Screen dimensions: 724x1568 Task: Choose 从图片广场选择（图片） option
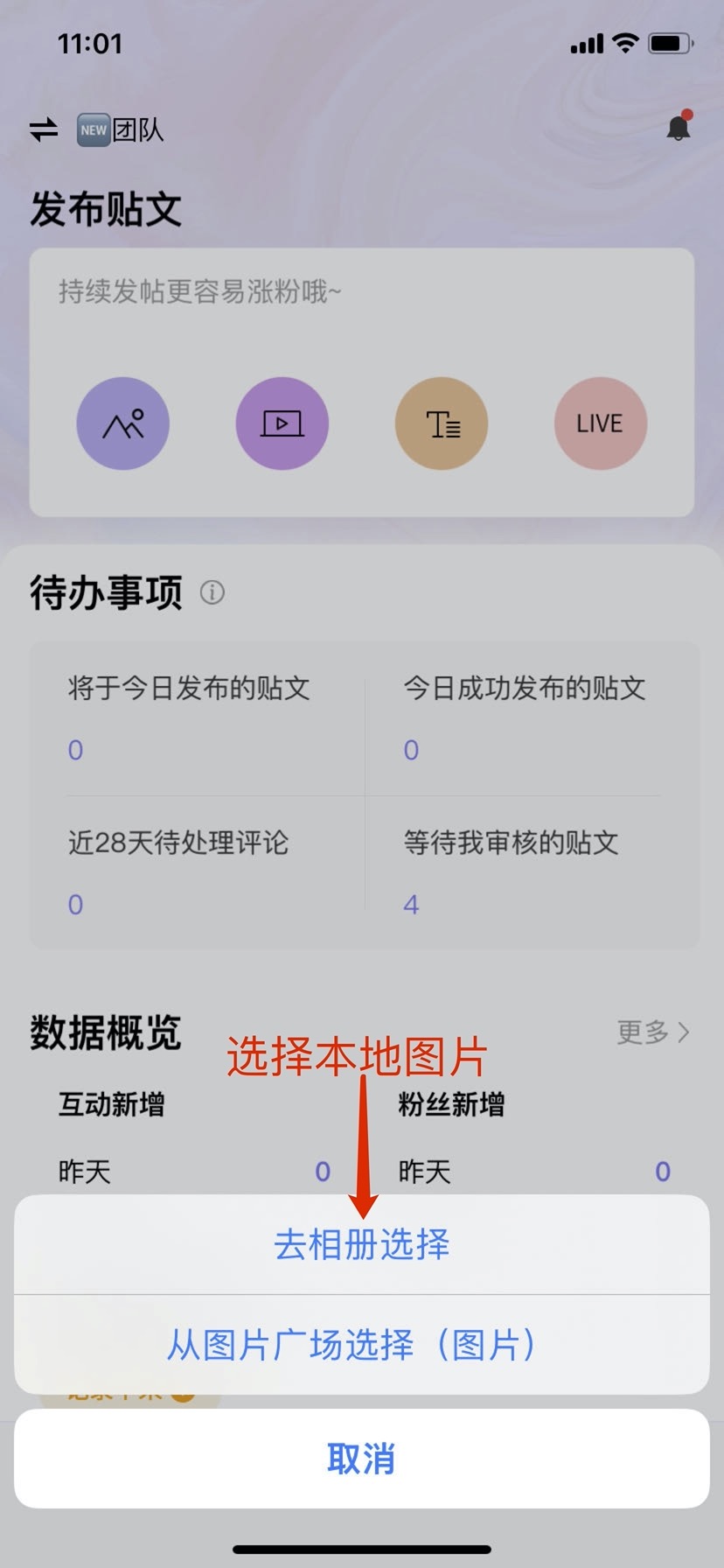361,1345
